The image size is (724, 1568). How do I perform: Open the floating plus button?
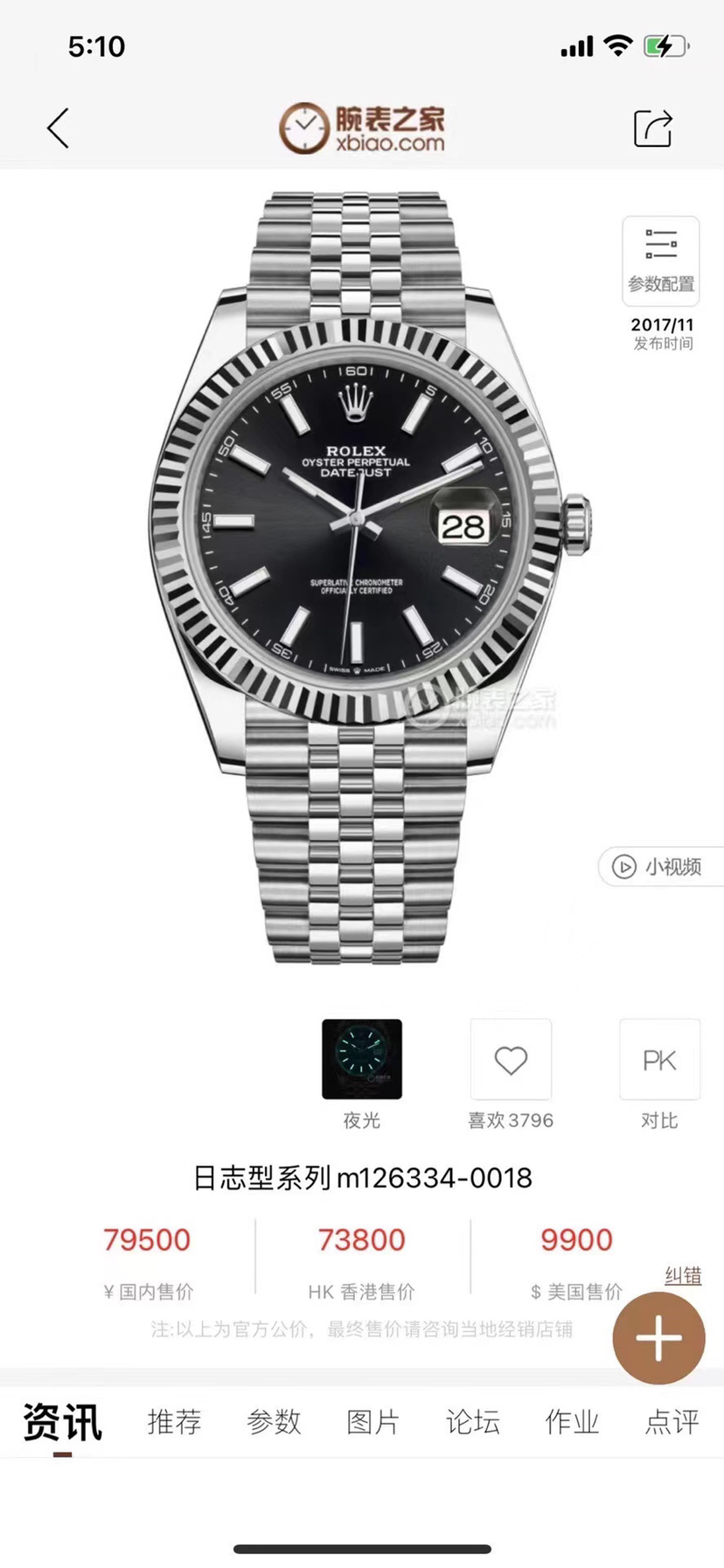coord(658,1338)
